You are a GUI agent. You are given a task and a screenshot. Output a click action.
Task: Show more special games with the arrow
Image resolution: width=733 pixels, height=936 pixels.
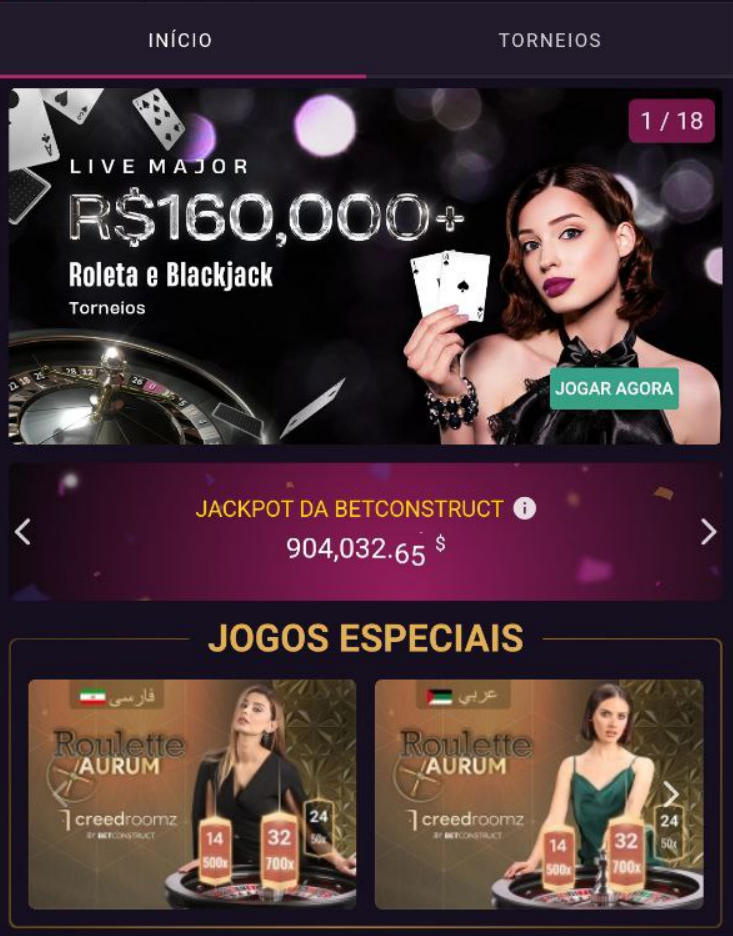[x=671, y=795]
